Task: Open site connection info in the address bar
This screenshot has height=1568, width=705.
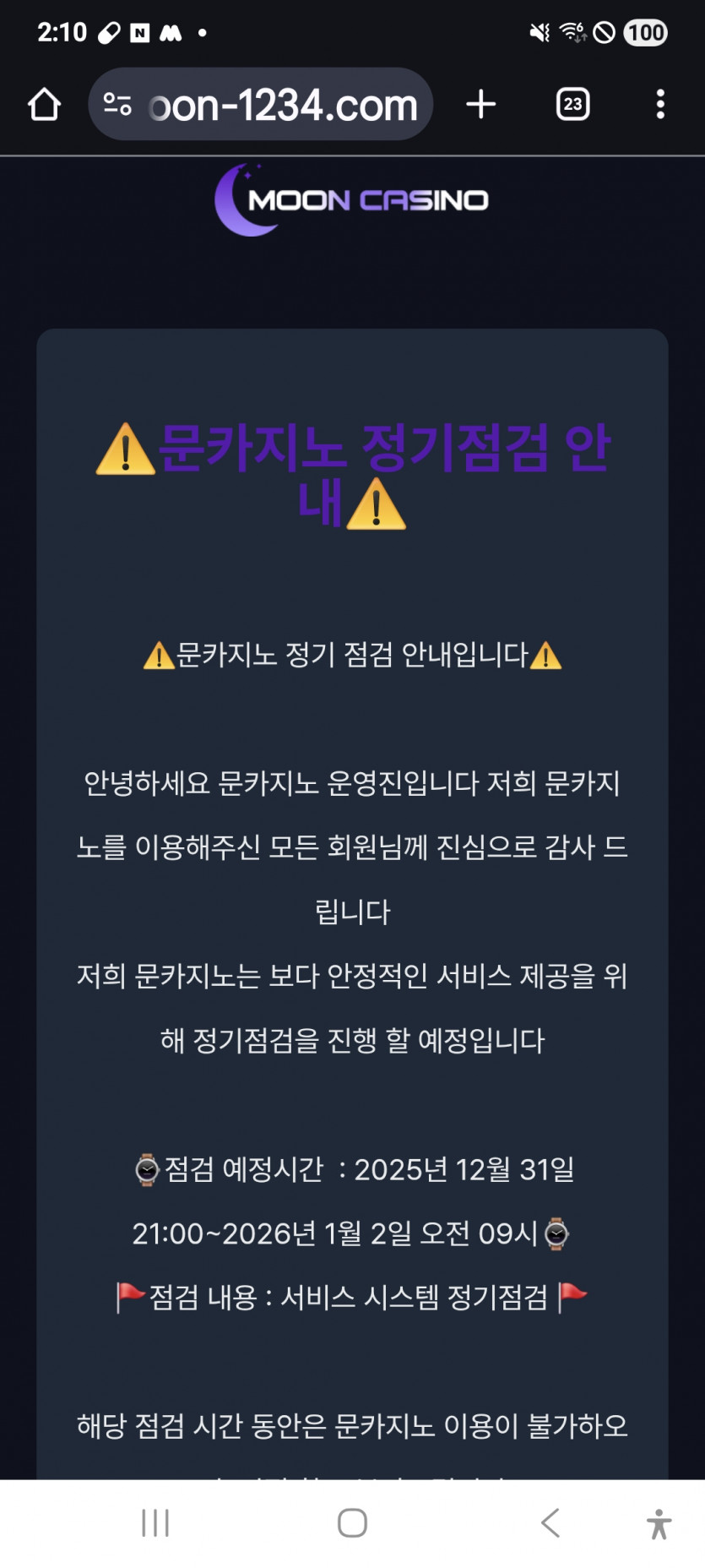Action: click(117, 104)
